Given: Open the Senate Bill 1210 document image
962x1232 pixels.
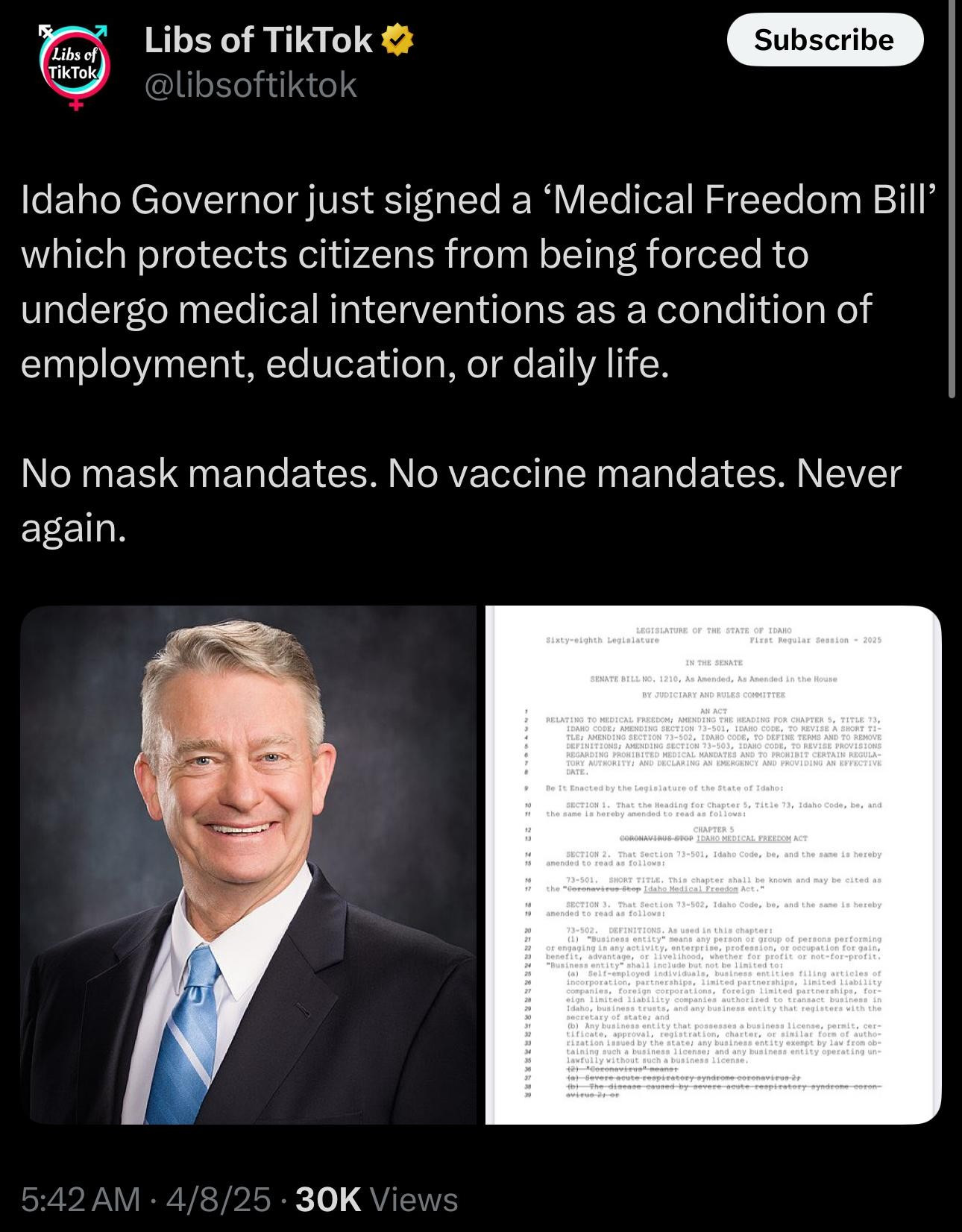Looking at the screenshot, I should [x=713, y=864].
